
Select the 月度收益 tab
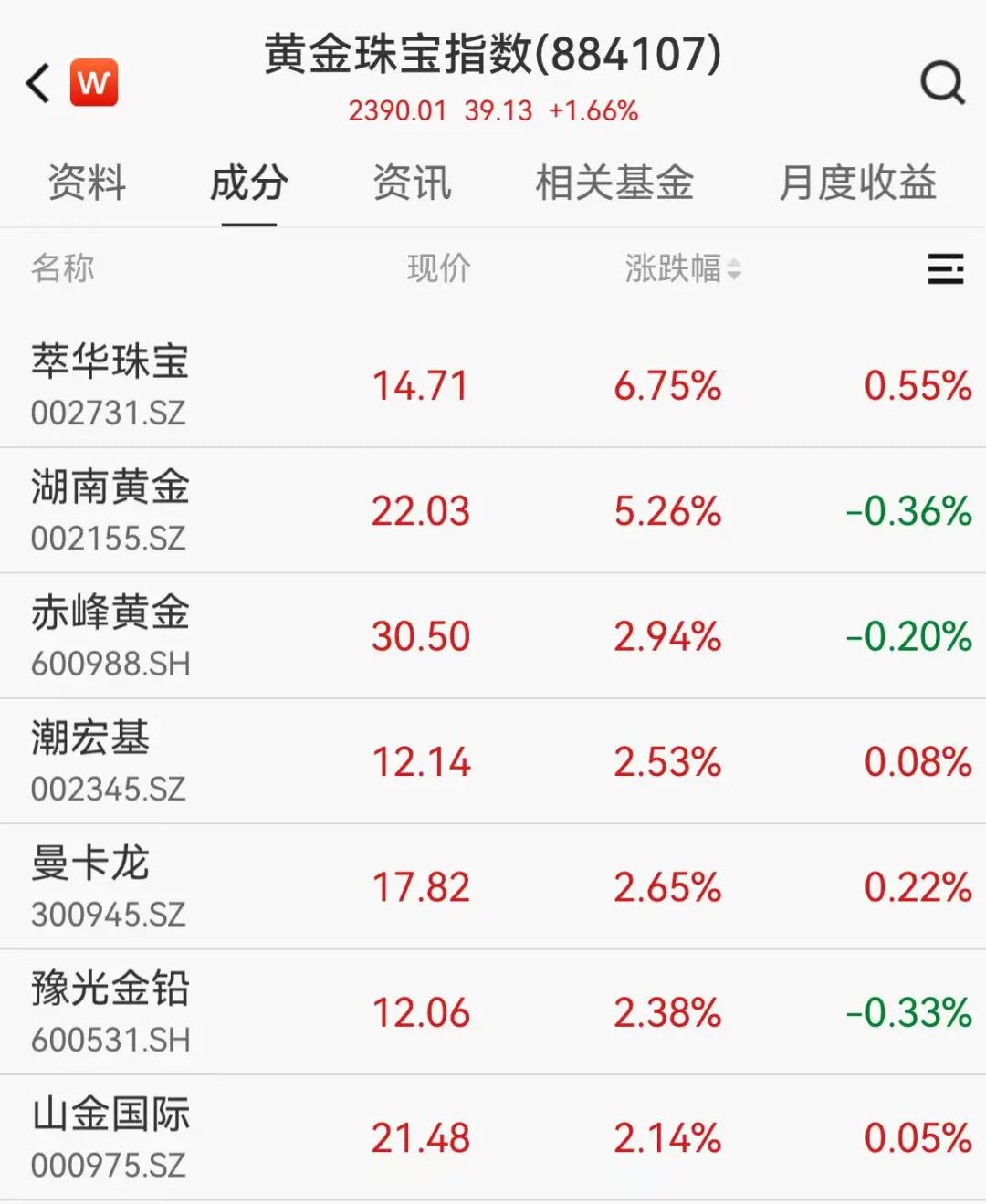click(x=857, y=183)
